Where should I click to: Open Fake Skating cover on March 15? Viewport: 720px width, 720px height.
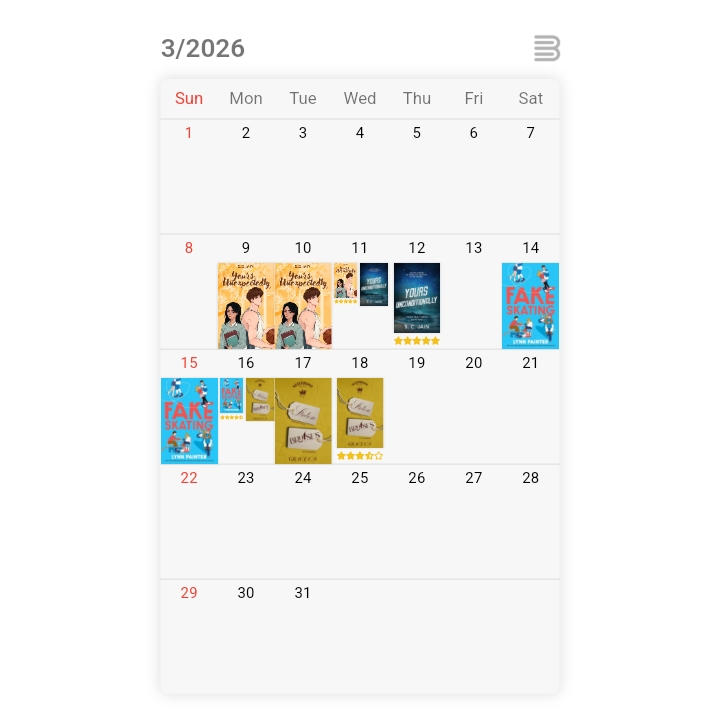click(x=189, y=420)
